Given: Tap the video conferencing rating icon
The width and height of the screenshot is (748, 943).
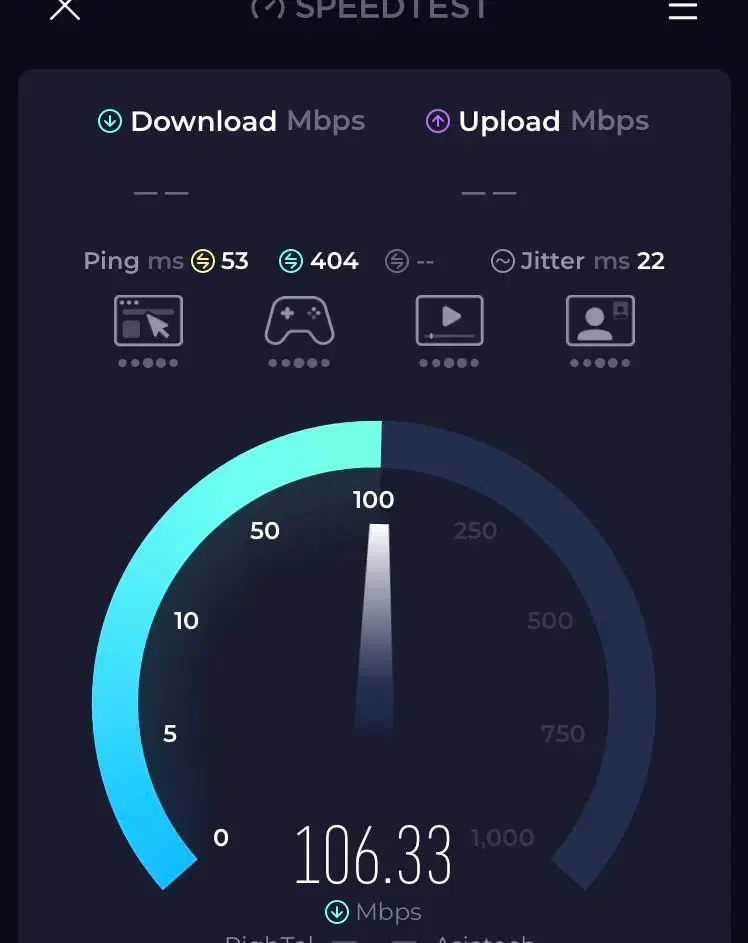Looking at the screenshot, I should pos(600,321).
